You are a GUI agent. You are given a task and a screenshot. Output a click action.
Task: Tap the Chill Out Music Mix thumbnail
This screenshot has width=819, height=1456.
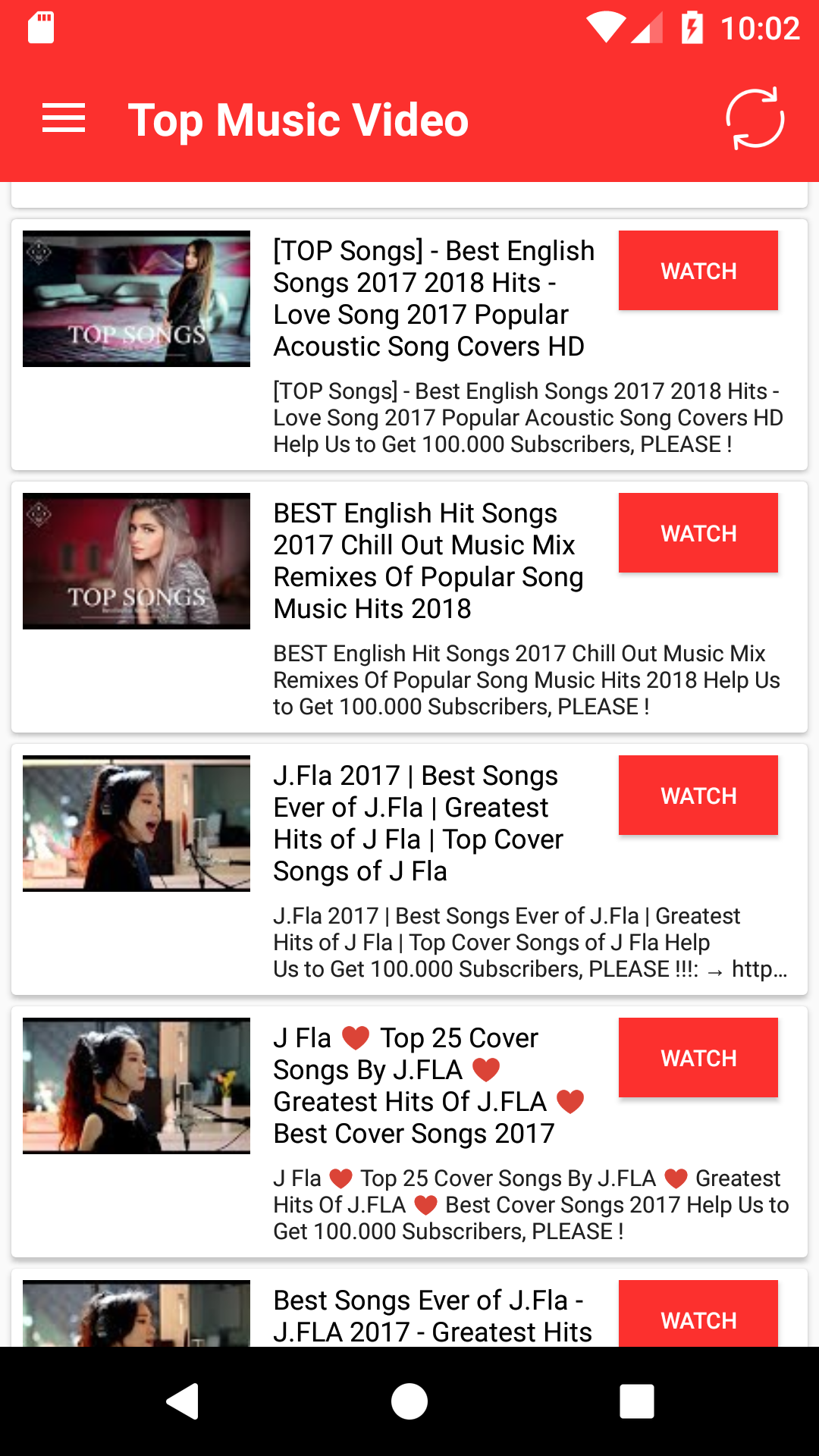click(x=136, y=561)
